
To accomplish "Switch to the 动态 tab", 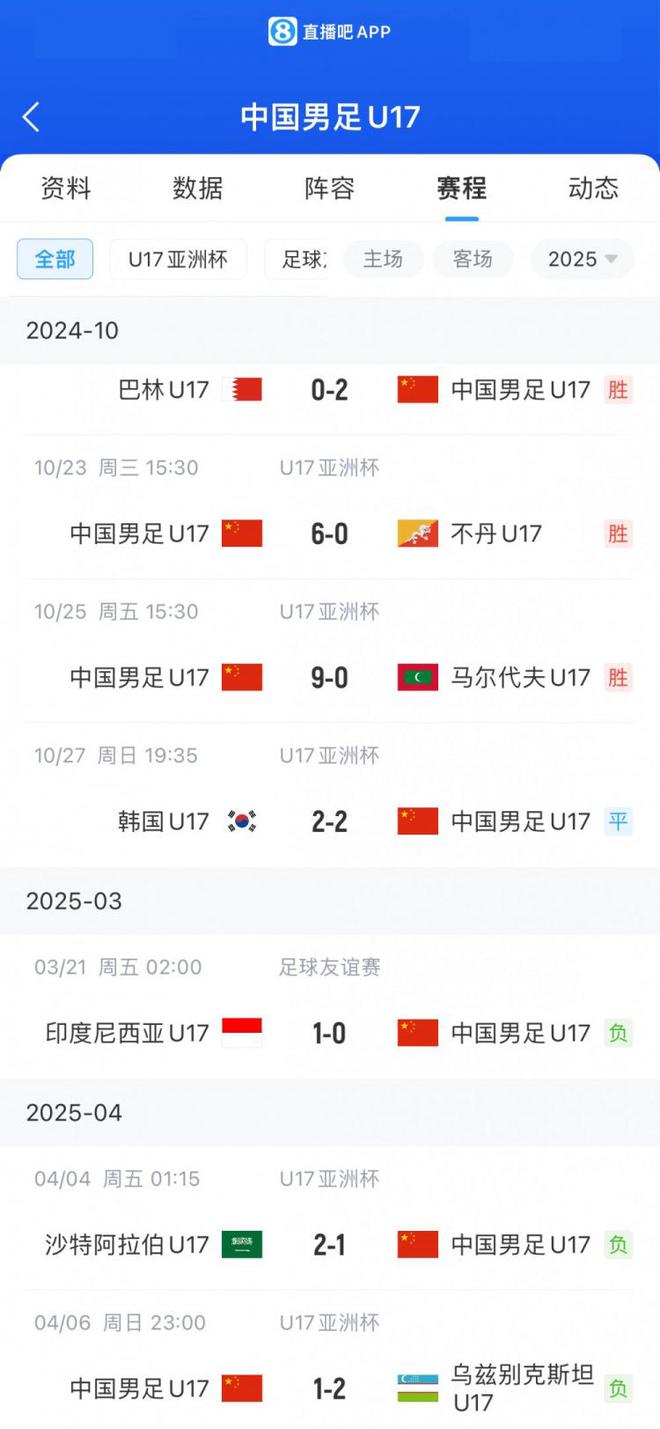I will point(594,188).
